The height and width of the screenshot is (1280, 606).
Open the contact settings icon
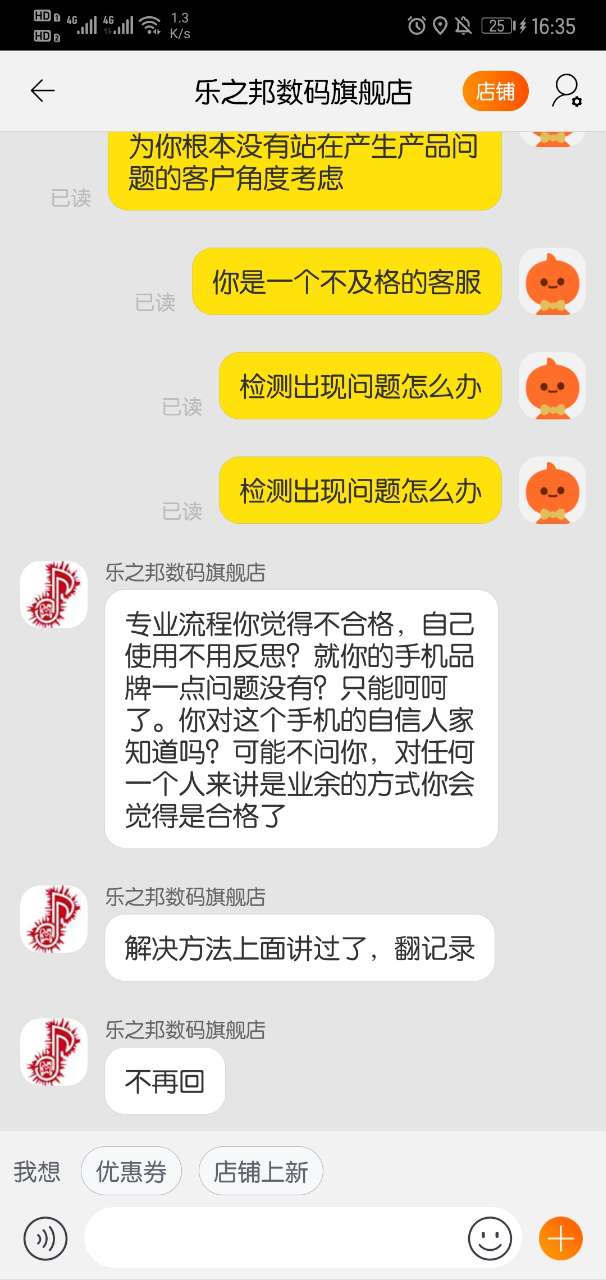[x=566, y=91]
